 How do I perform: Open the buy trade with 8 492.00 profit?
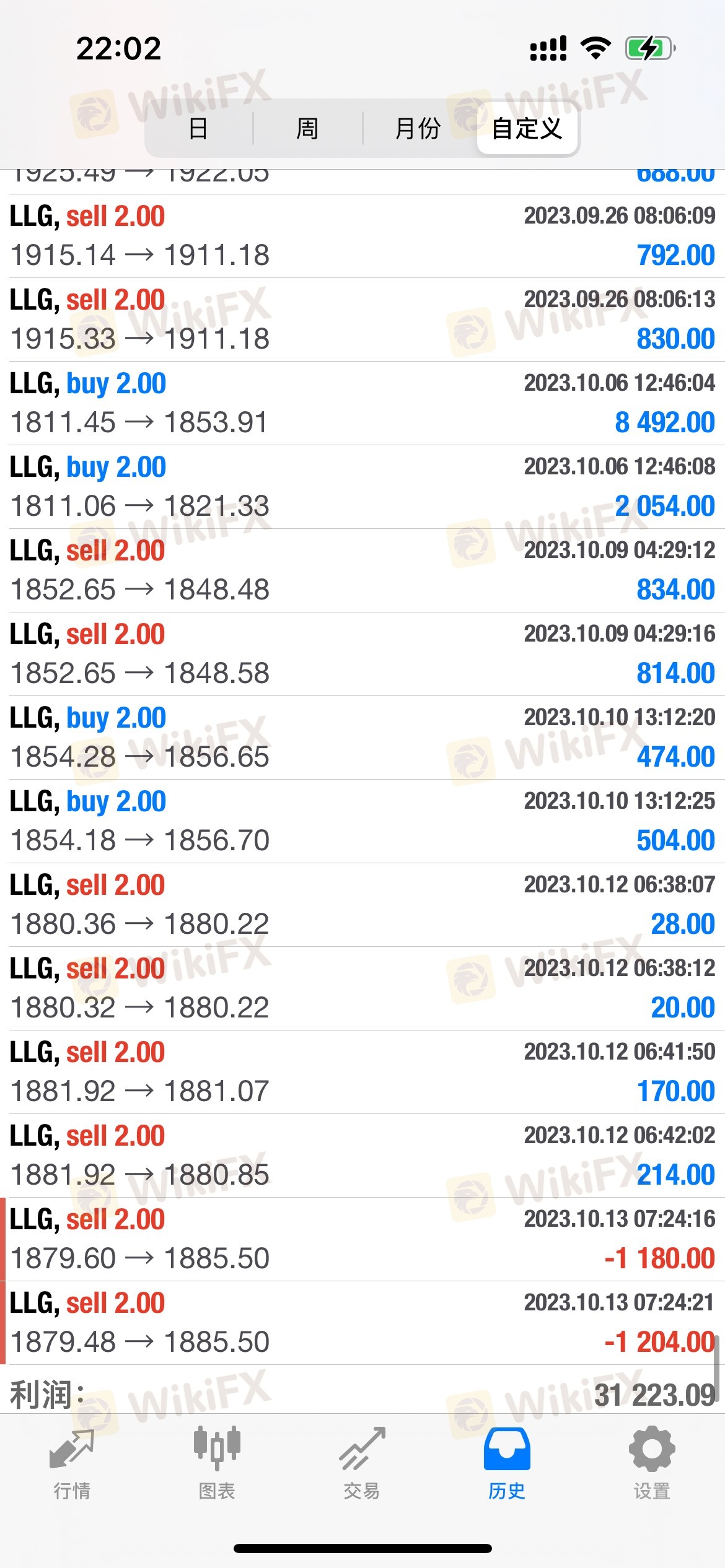point(362,403)
